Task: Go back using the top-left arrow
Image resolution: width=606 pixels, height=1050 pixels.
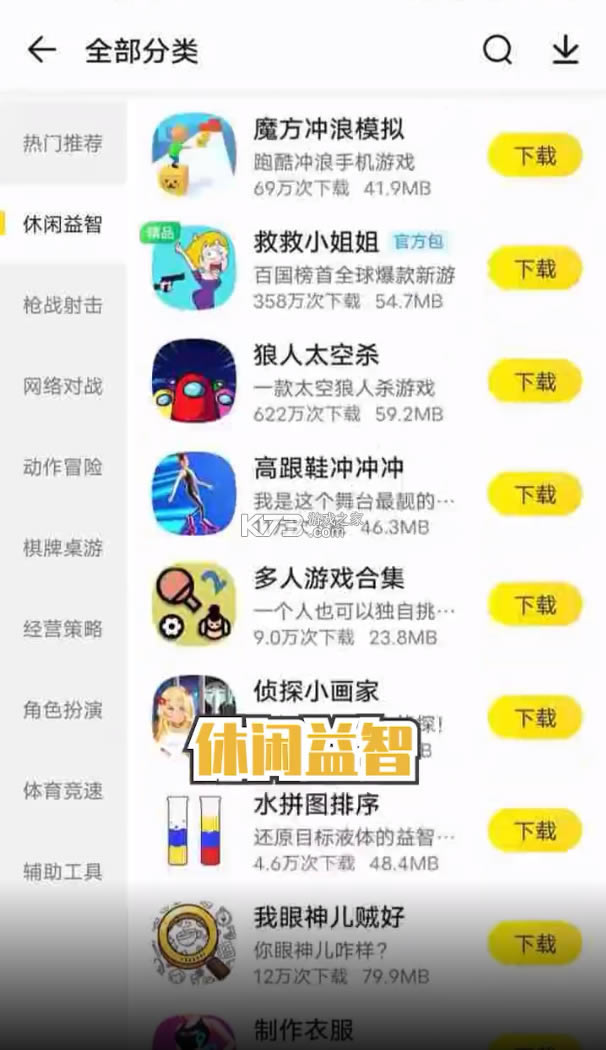Action: 41,50
